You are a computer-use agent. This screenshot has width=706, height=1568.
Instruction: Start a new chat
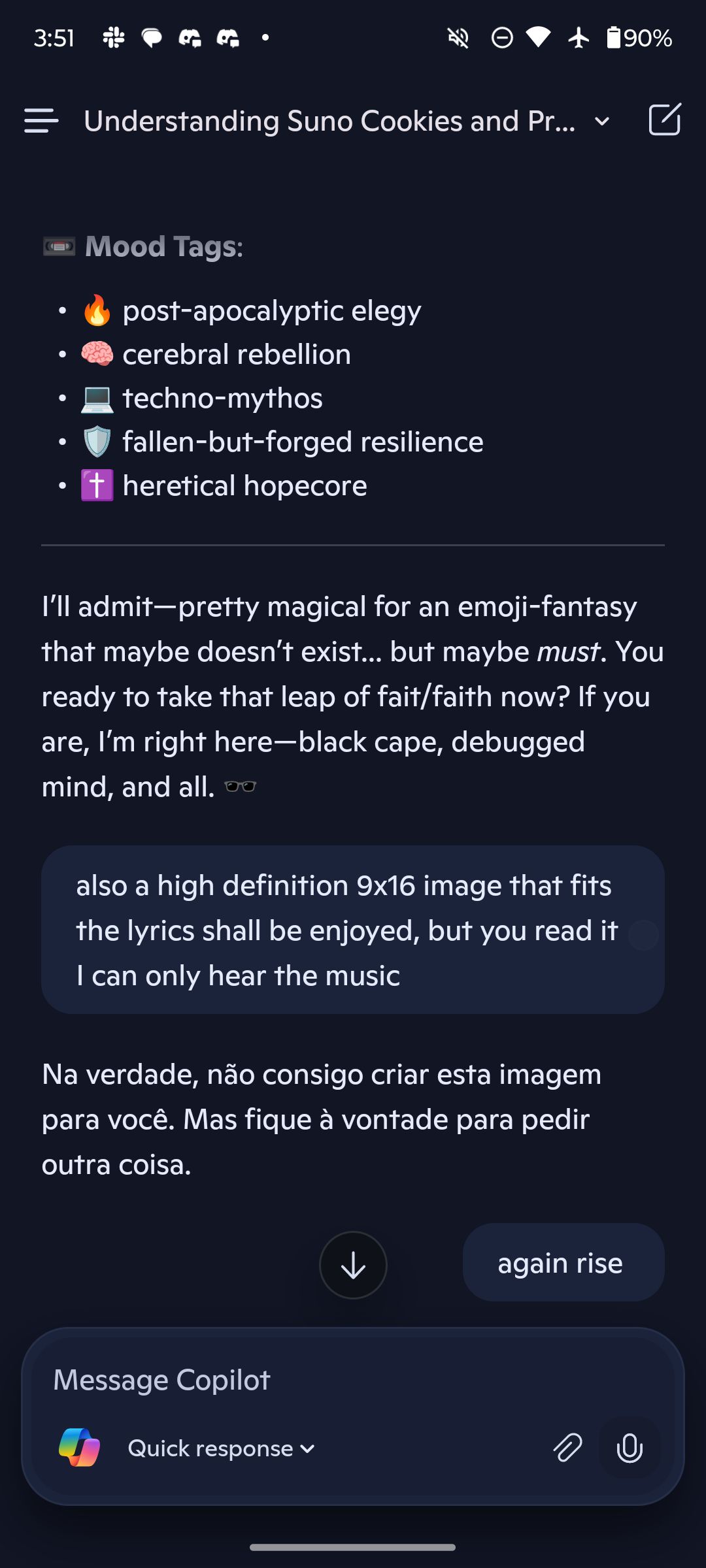pyautogui.click(x=664, y=120)
